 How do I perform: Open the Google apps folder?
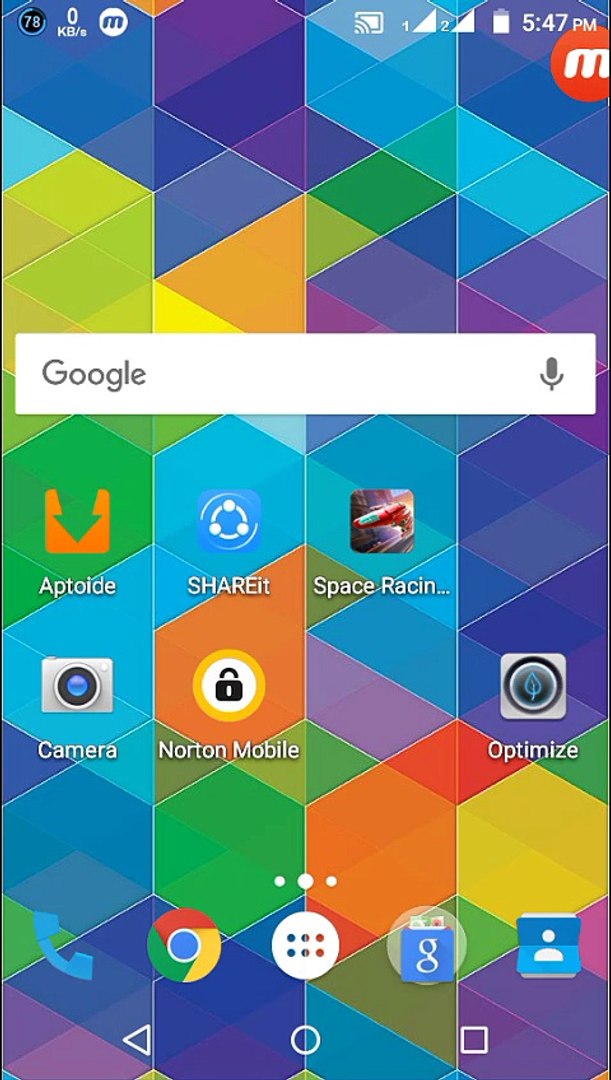tap(427, 945)
